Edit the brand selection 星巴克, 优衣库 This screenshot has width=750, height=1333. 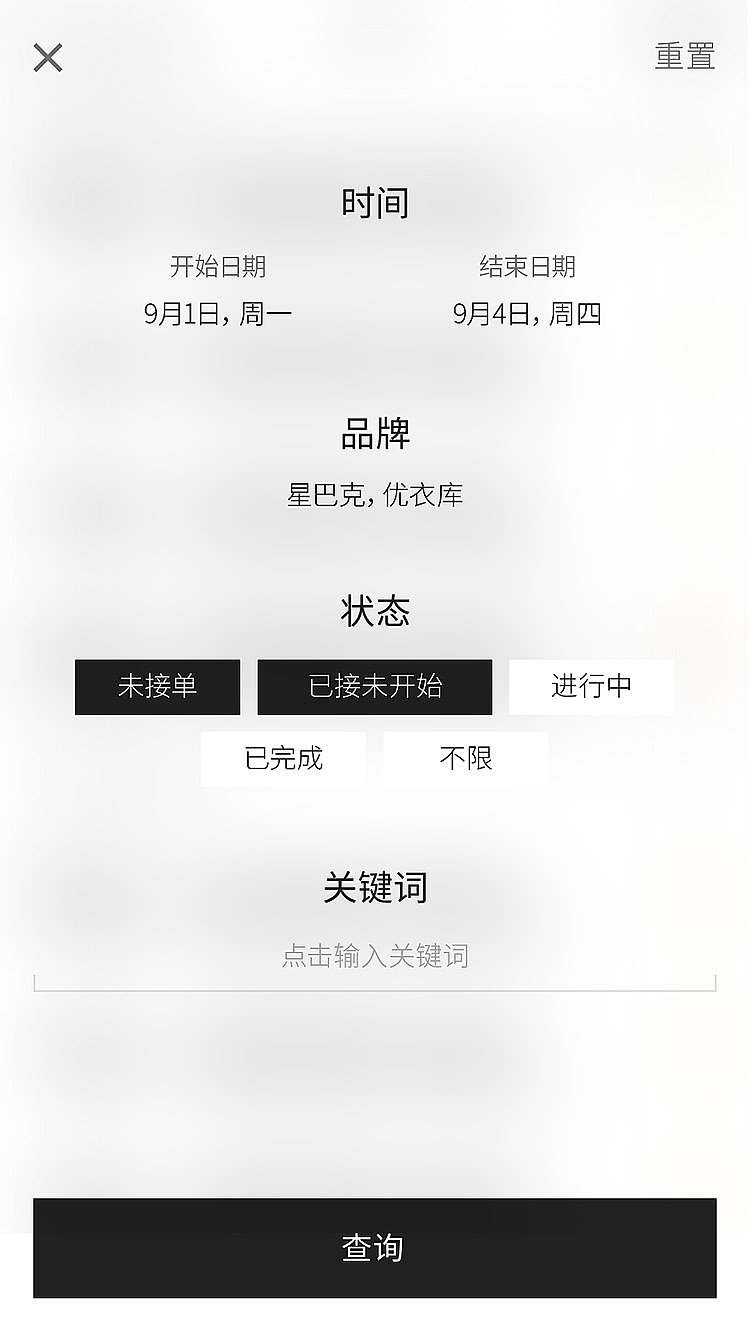(x=375, y=494)
